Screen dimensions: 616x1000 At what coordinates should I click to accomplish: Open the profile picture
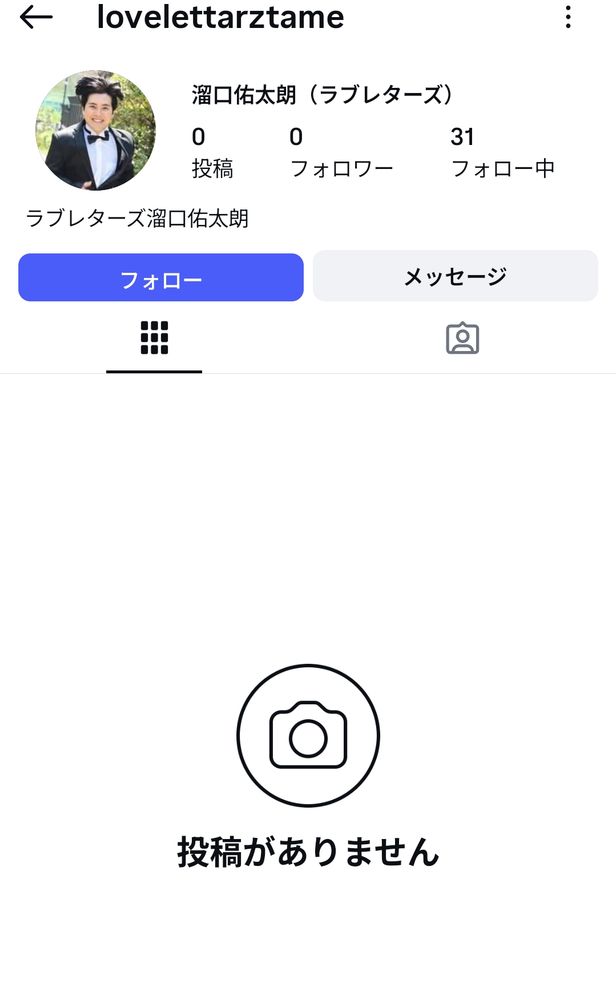tap(96, 130)
